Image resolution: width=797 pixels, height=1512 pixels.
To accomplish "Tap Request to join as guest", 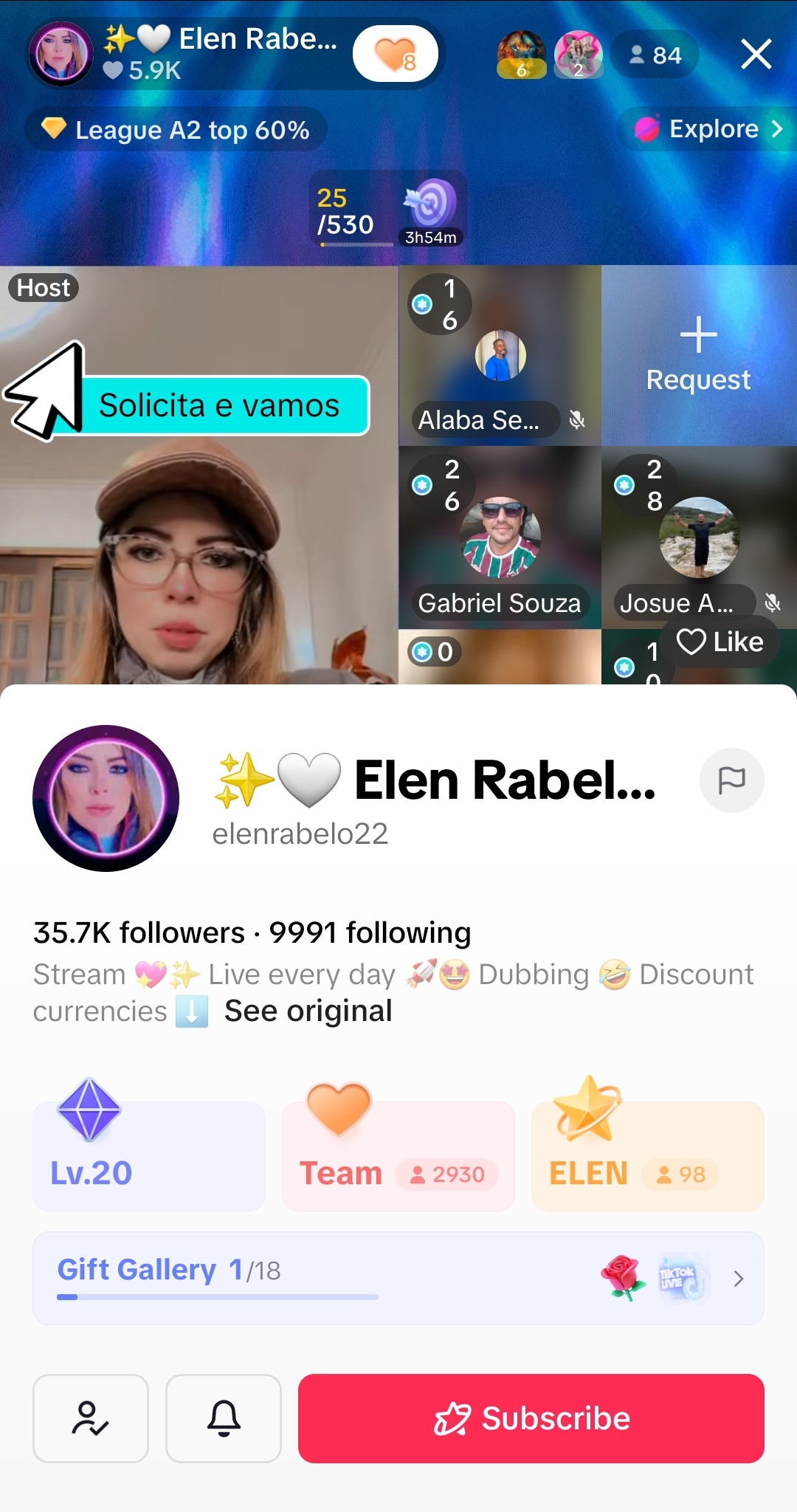I will point(698,356).
